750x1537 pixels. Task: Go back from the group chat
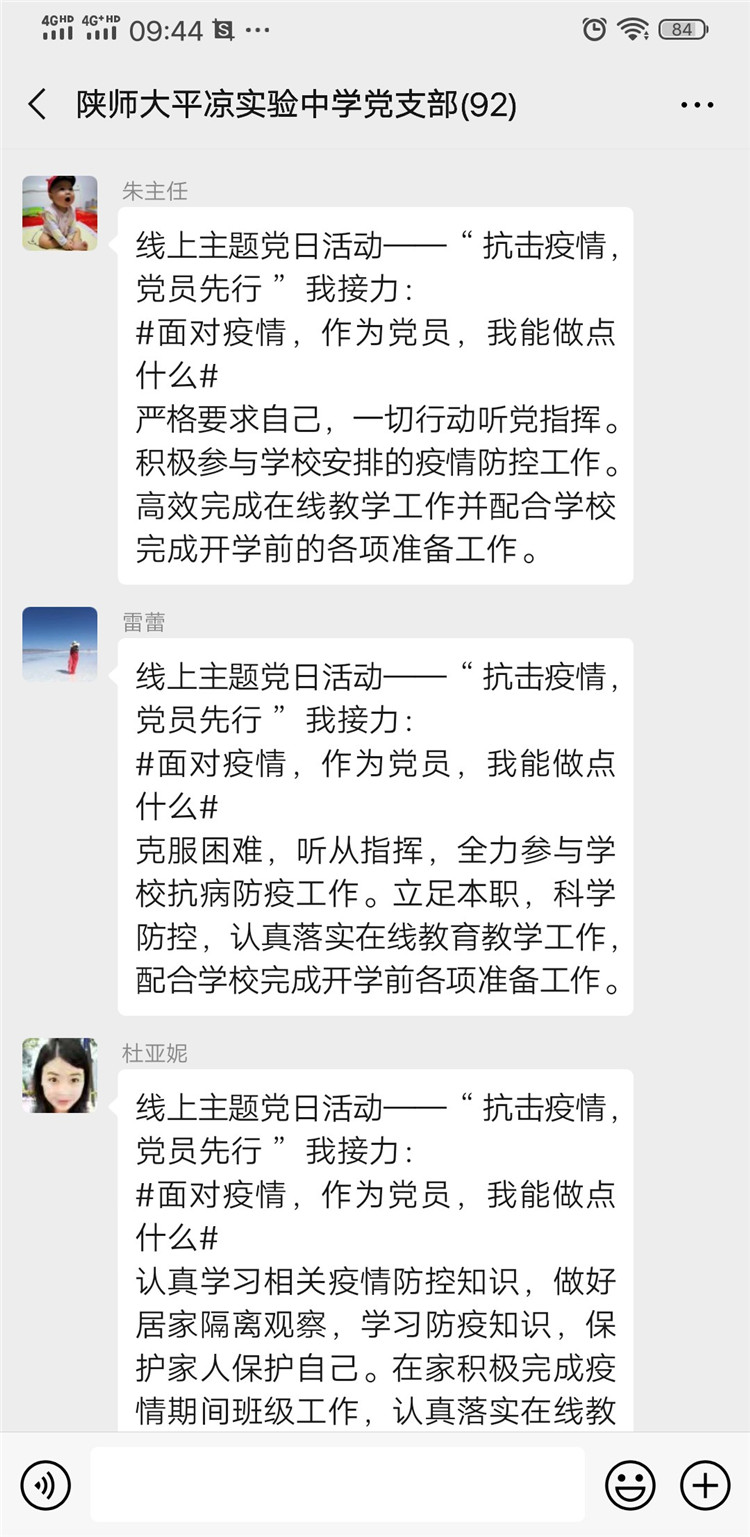[x=38, y=104]
